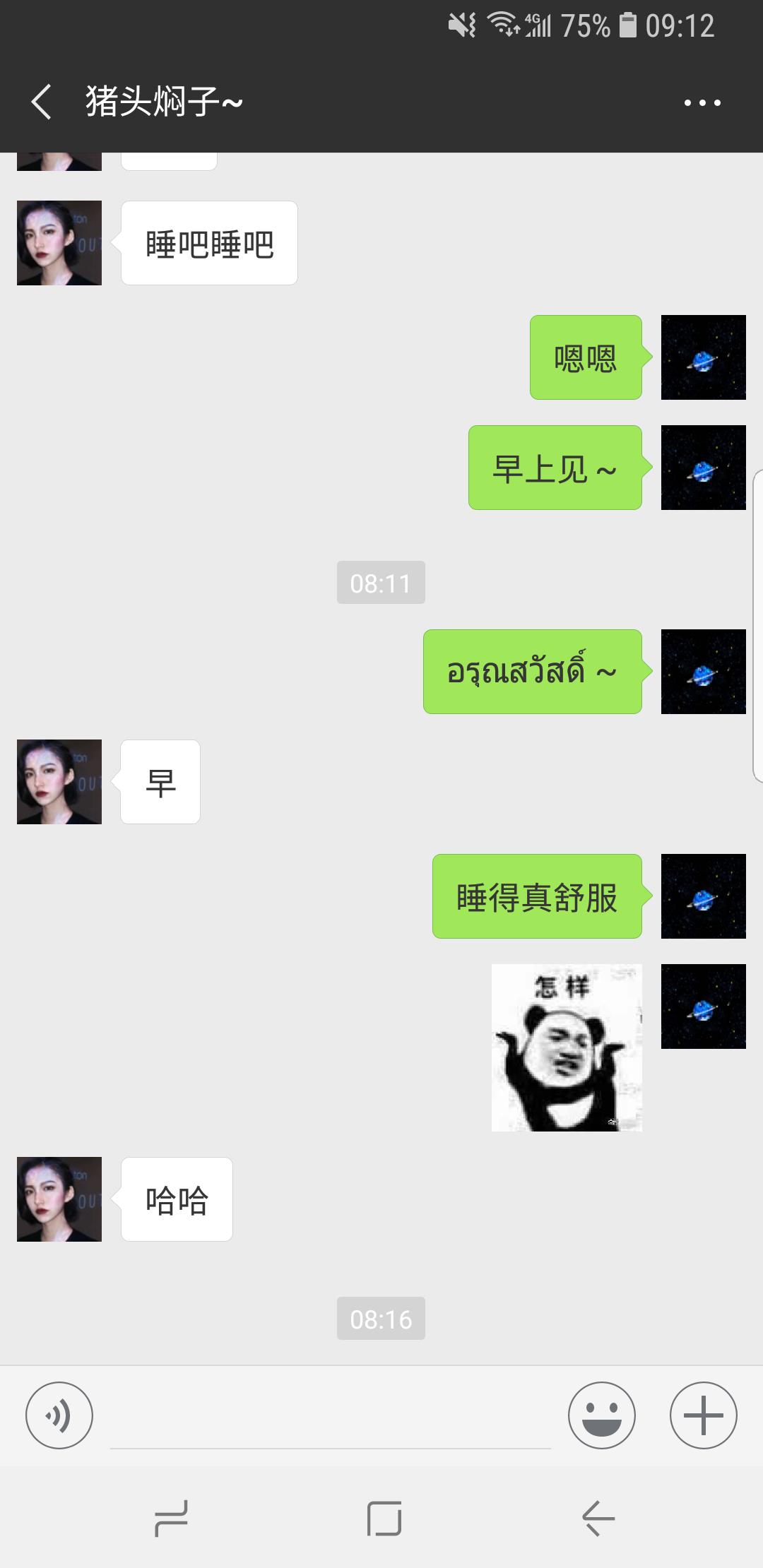
Task: Go back from the chat
Action: click(x=42, y=102)
